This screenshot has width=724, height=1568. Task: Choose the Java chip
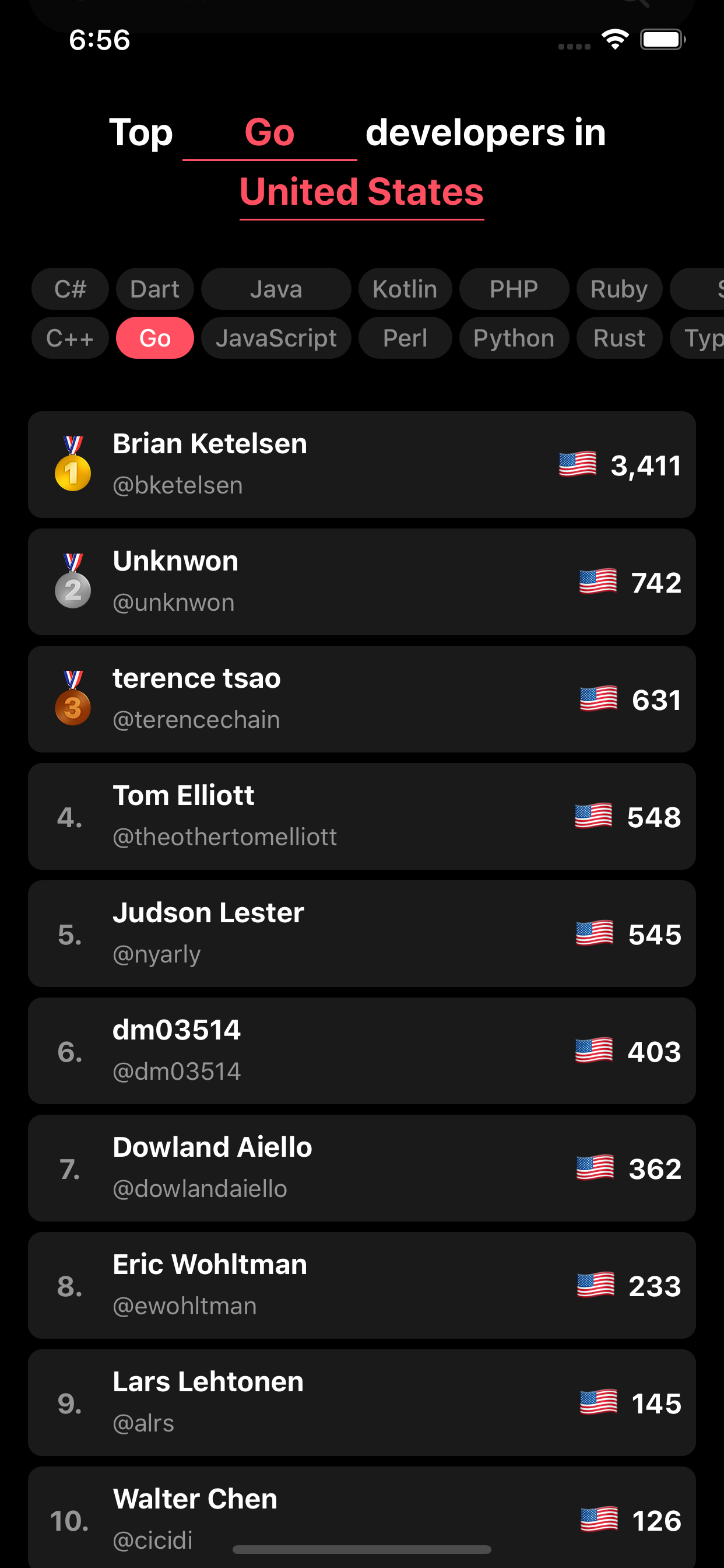pyautogui.click(x=276, y=289)
